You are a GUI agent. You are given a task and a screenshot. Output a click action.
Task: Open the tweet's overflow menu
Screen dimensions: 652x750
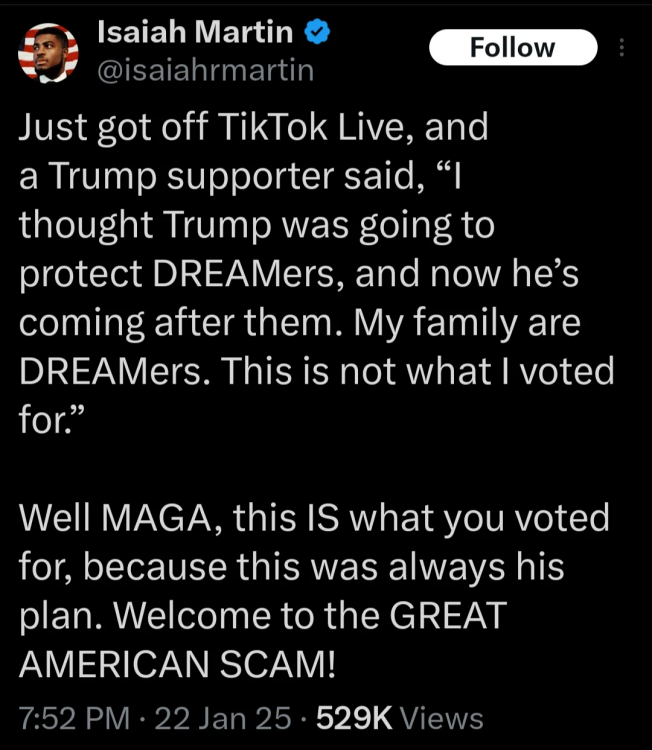click(x=623, y=48)
